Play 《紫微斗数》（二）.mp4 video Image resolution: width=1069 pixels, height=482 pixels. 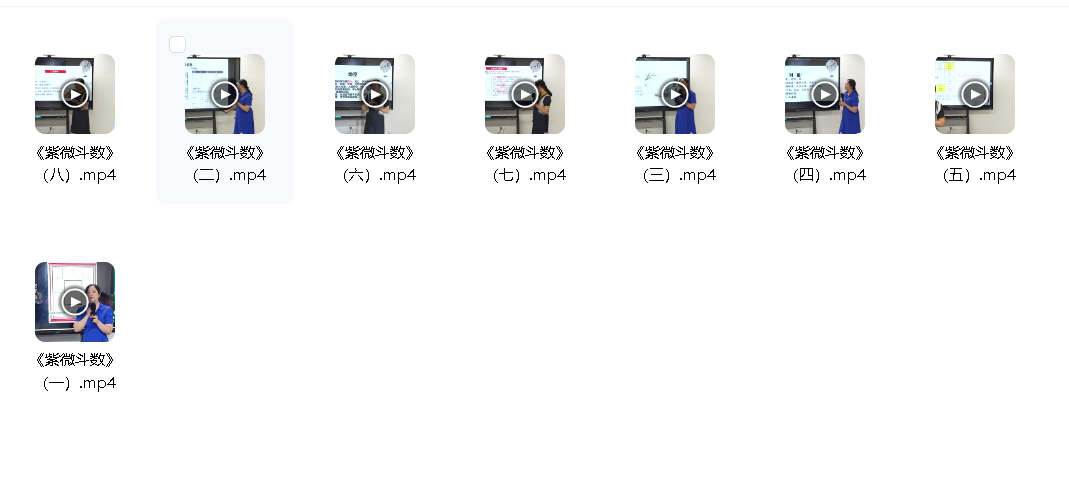[225, 94]
